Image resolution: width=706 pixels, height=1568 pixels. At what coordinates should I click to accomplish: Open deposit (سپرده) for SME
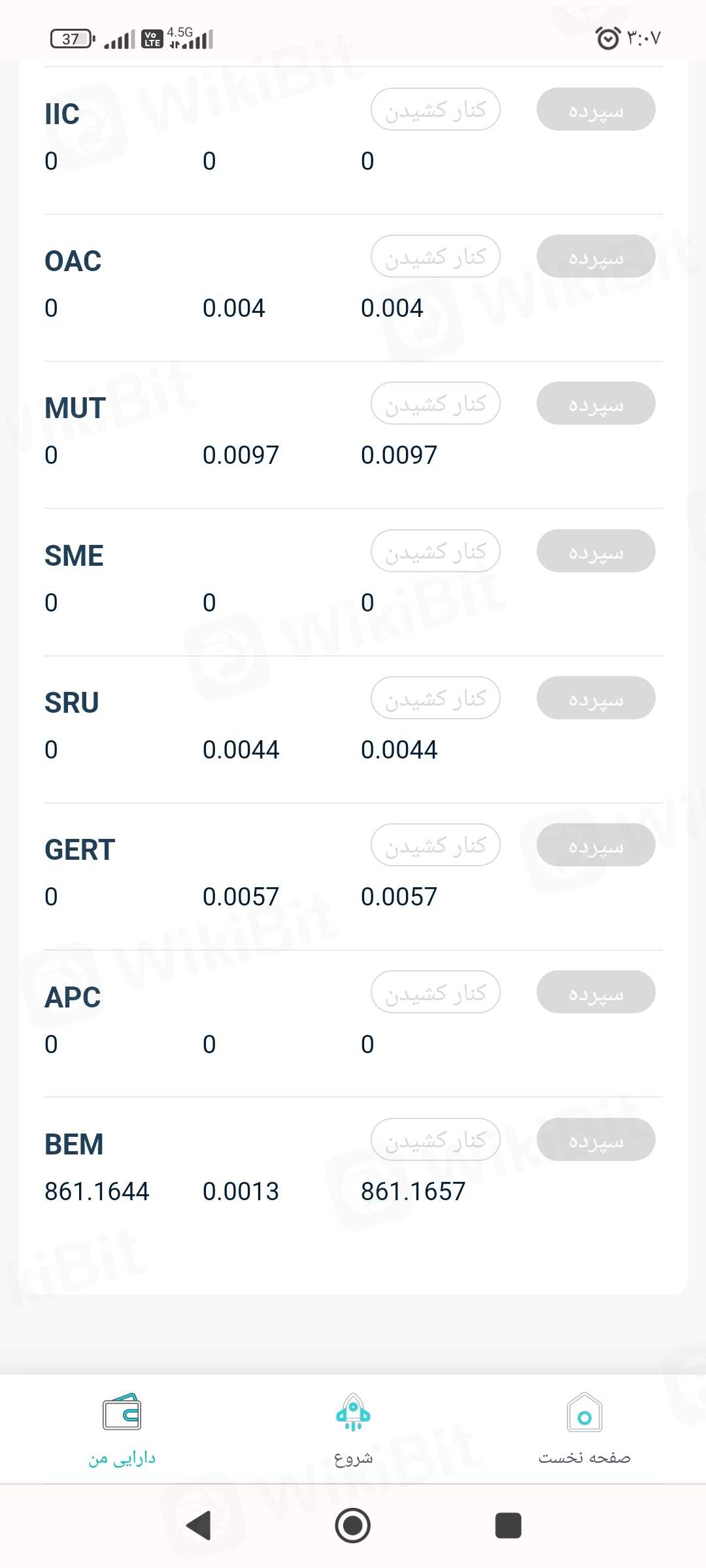pos(596,551)
